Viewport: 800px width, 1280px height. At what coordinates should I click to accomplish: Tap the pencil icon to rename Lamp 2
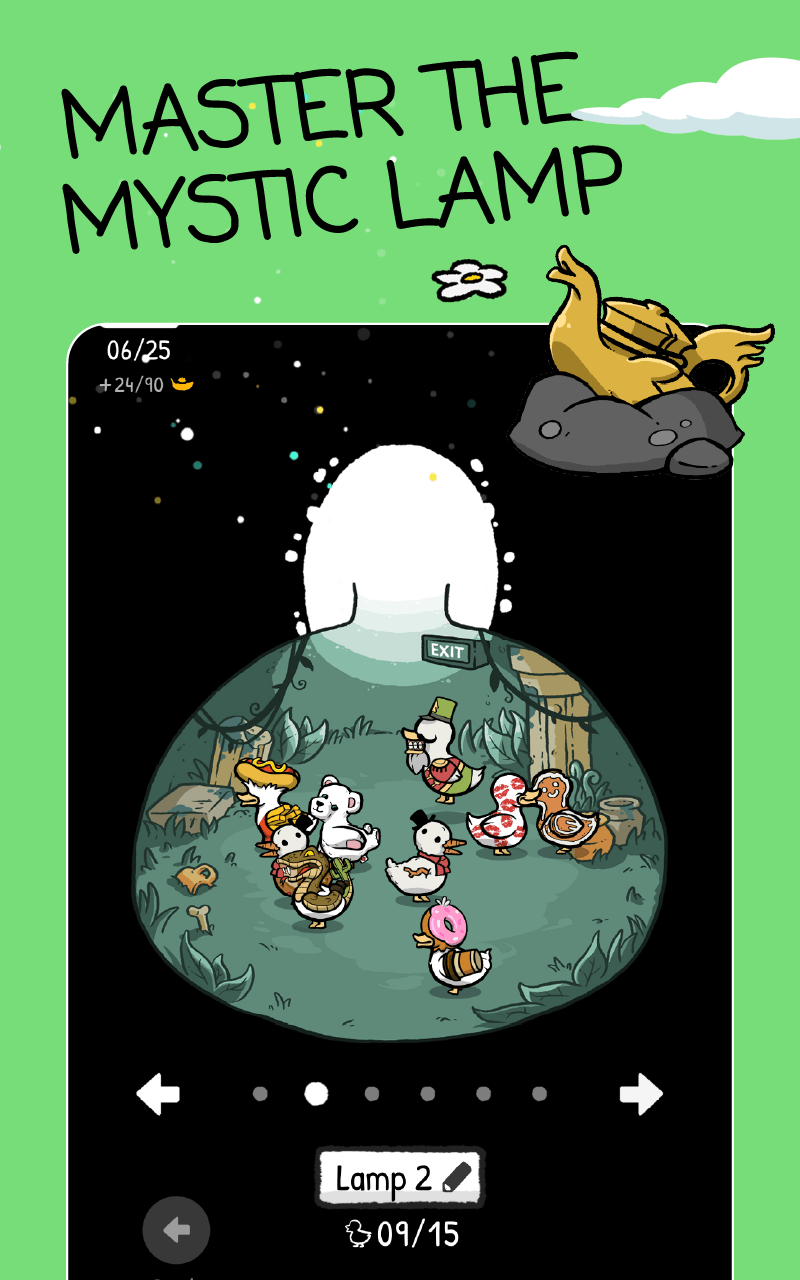pyautogui.click(x=459, y=1177)
